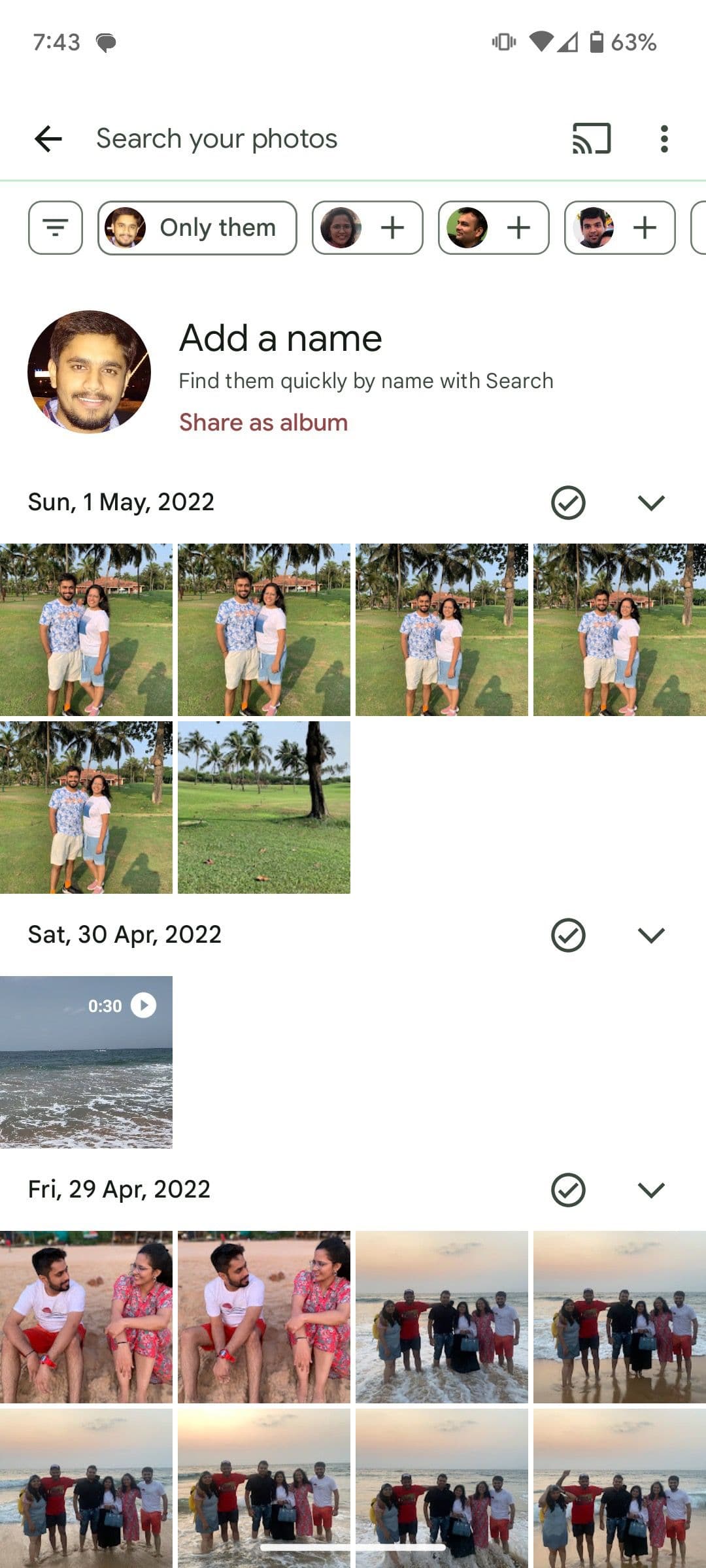Collapse the Fri, 29 Apr, 2022 section
Image resolution: width=706 pixels, height=1568 pixels.
tap(651, 1190)
